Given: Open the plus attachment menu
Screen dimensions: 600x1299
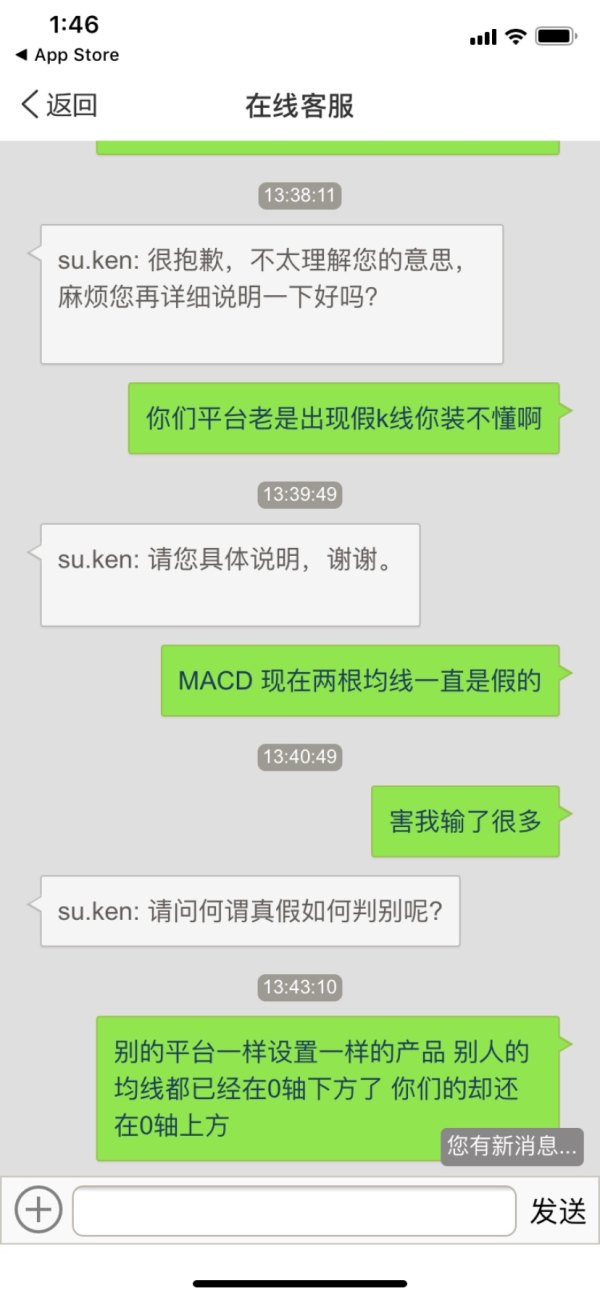Looking at the screenshot, I should (x=38, y=1210).
